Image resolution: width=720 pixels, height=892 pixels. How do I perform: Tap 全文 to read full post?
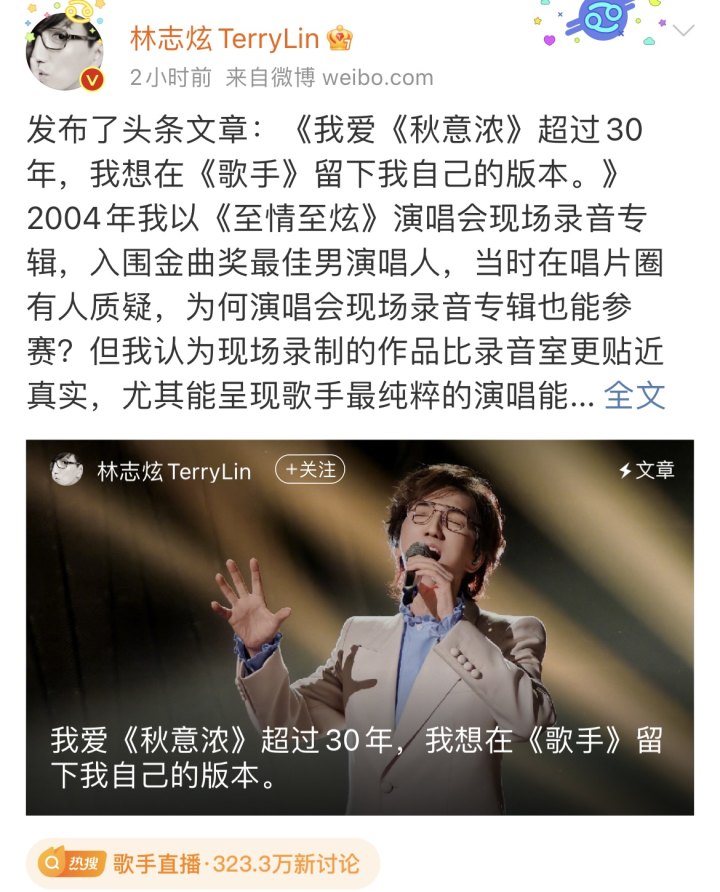(635, 395)
